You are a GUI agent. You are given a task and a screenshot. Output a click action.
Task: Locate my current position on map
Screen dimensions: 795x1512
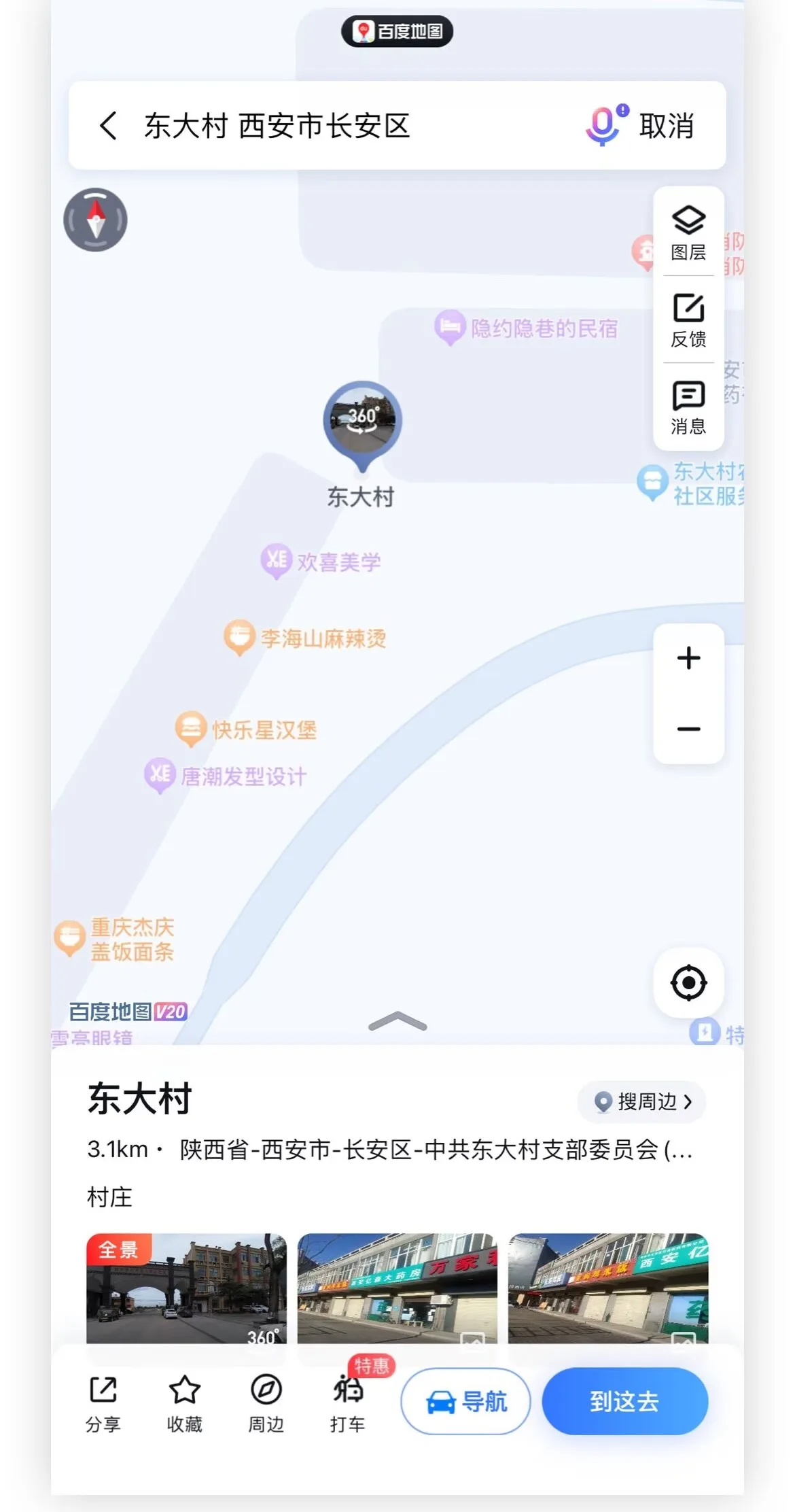click(x=688, y=982)
